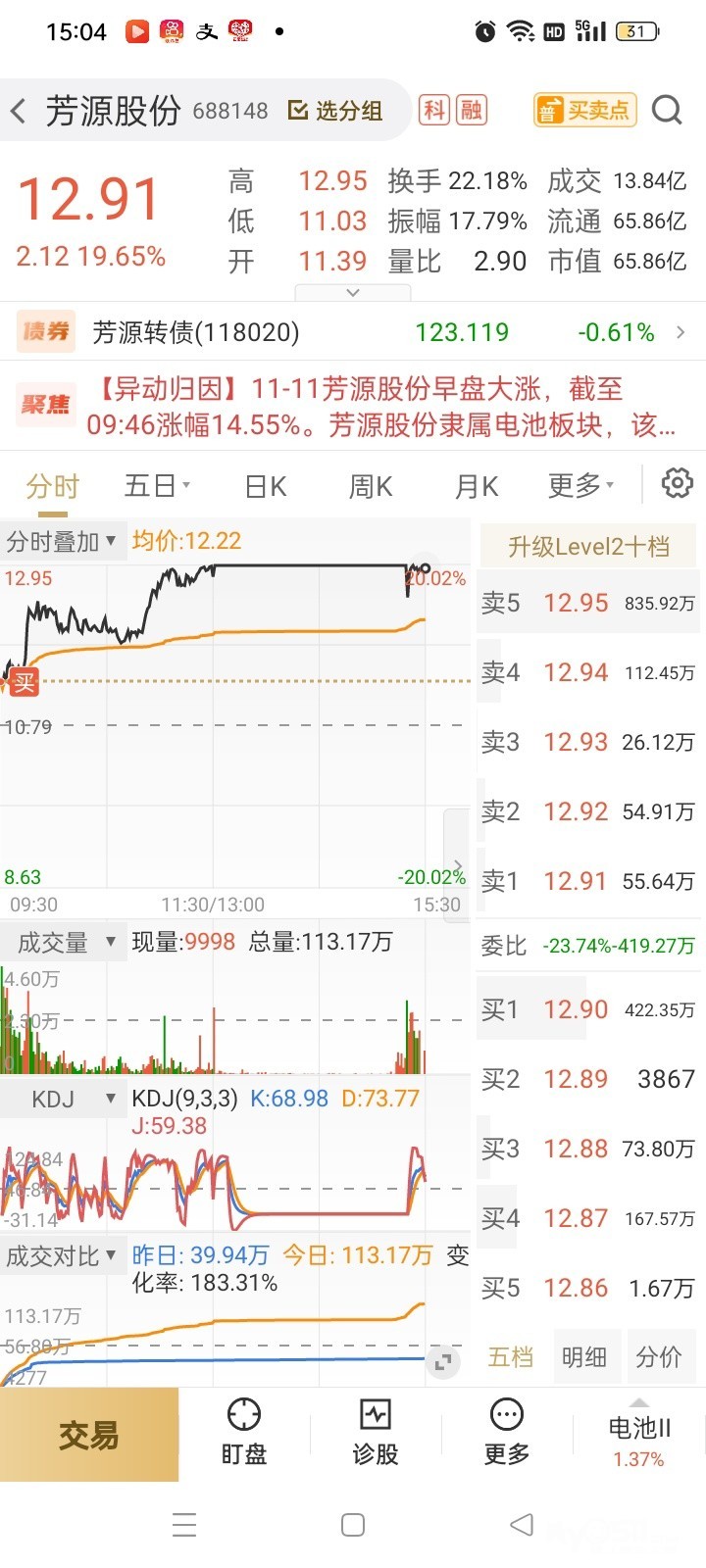706x1568 pixels.
Task: Open chart settings gear icon
Action: tap(677, 483)
